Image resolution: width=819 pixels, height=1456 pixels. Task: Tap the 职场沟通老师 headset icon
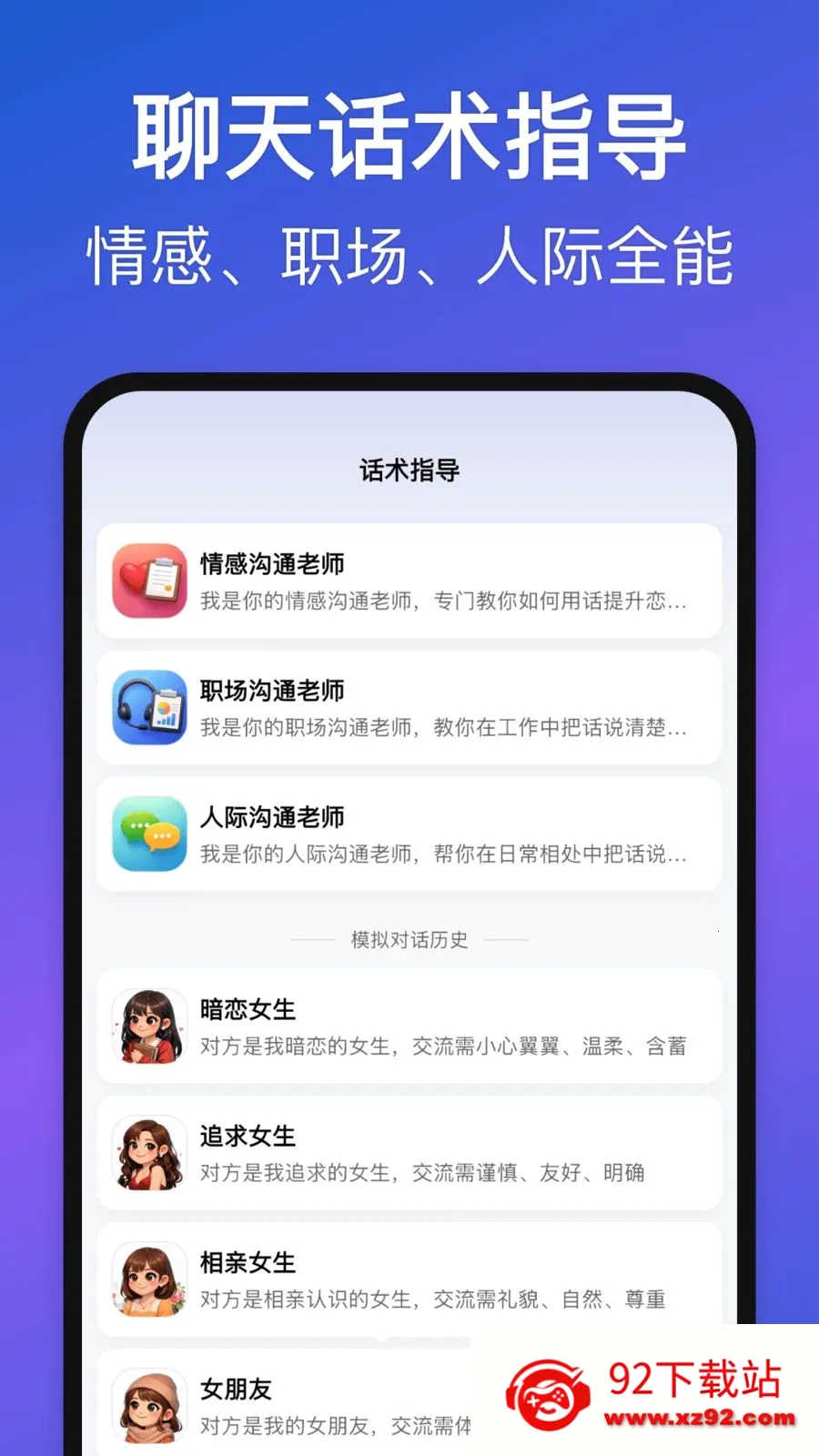[x=148, y=709]
